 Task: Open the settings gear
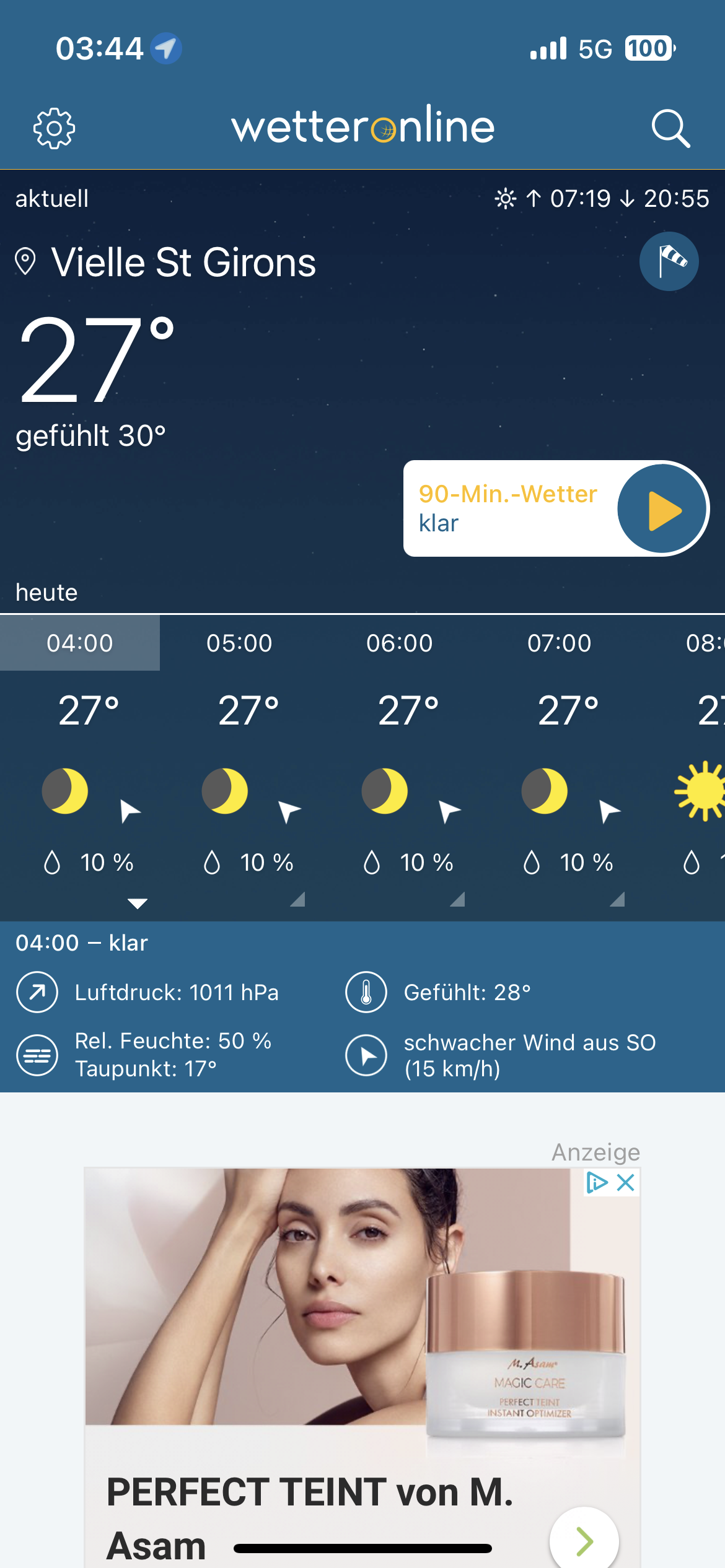coord(54,128)
